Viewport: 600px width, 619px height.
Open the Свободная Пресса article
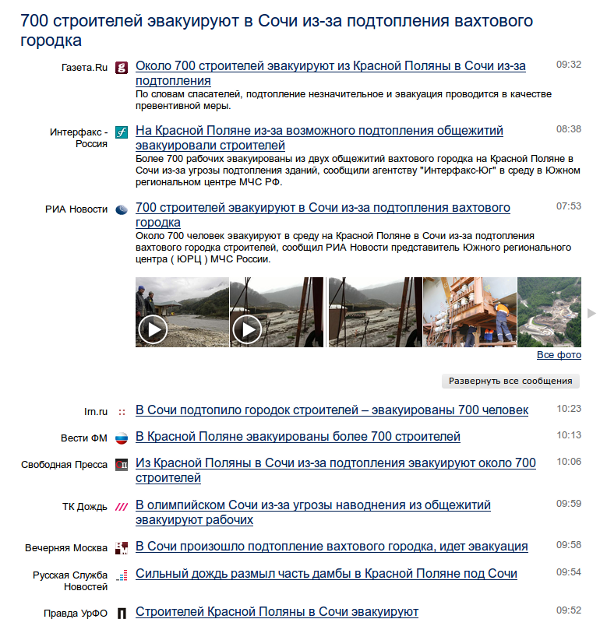(335, 463)
